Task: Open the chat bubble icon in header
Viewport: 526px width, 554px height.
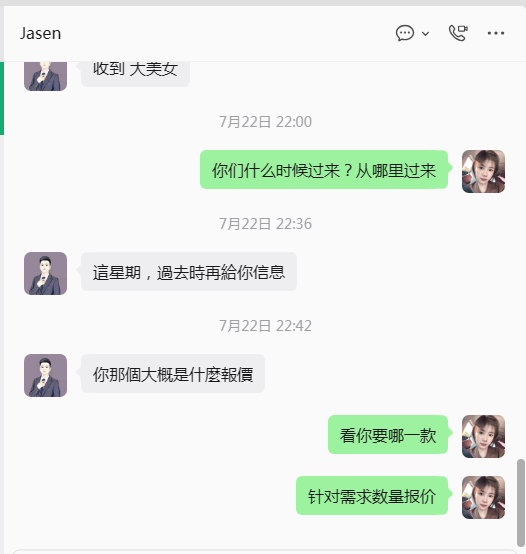Action: 404,33
